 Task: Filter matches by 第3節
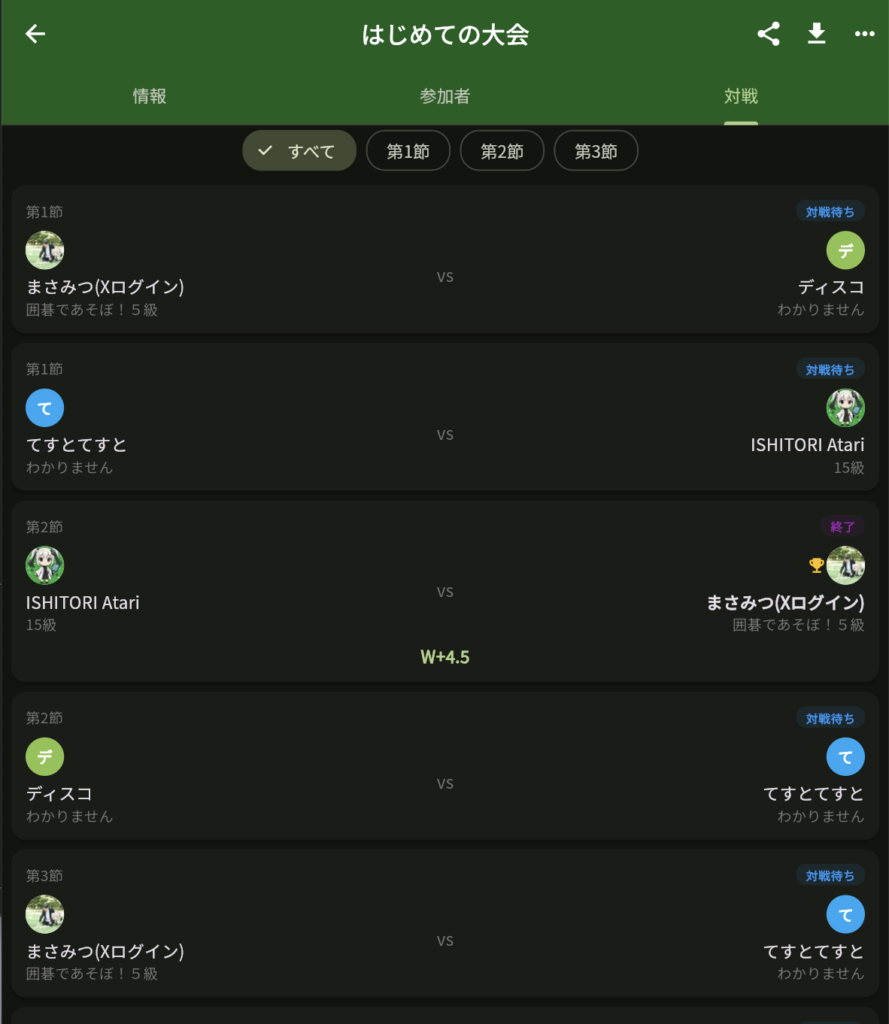click(596, 151)
